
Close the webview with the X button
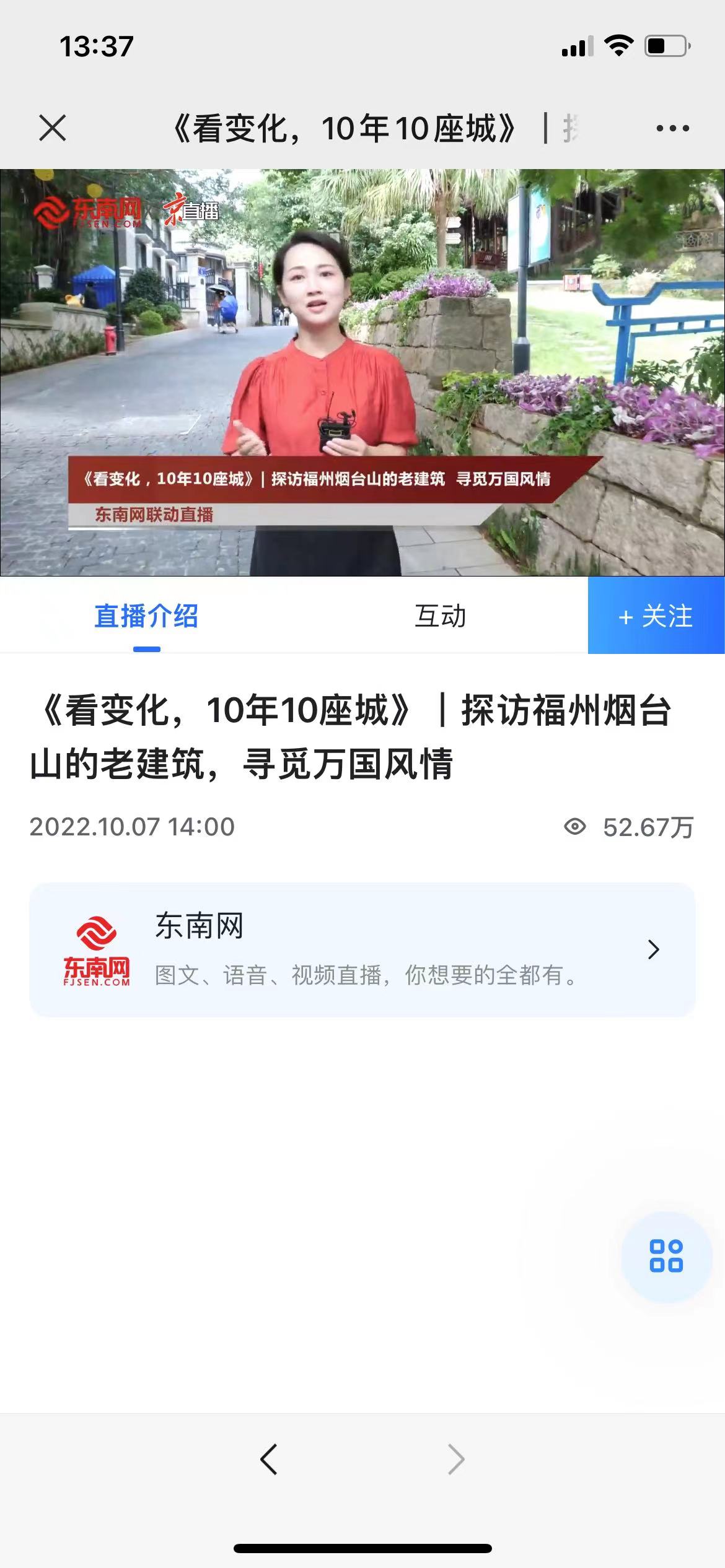pyautogui.click(x=52, y=128)
